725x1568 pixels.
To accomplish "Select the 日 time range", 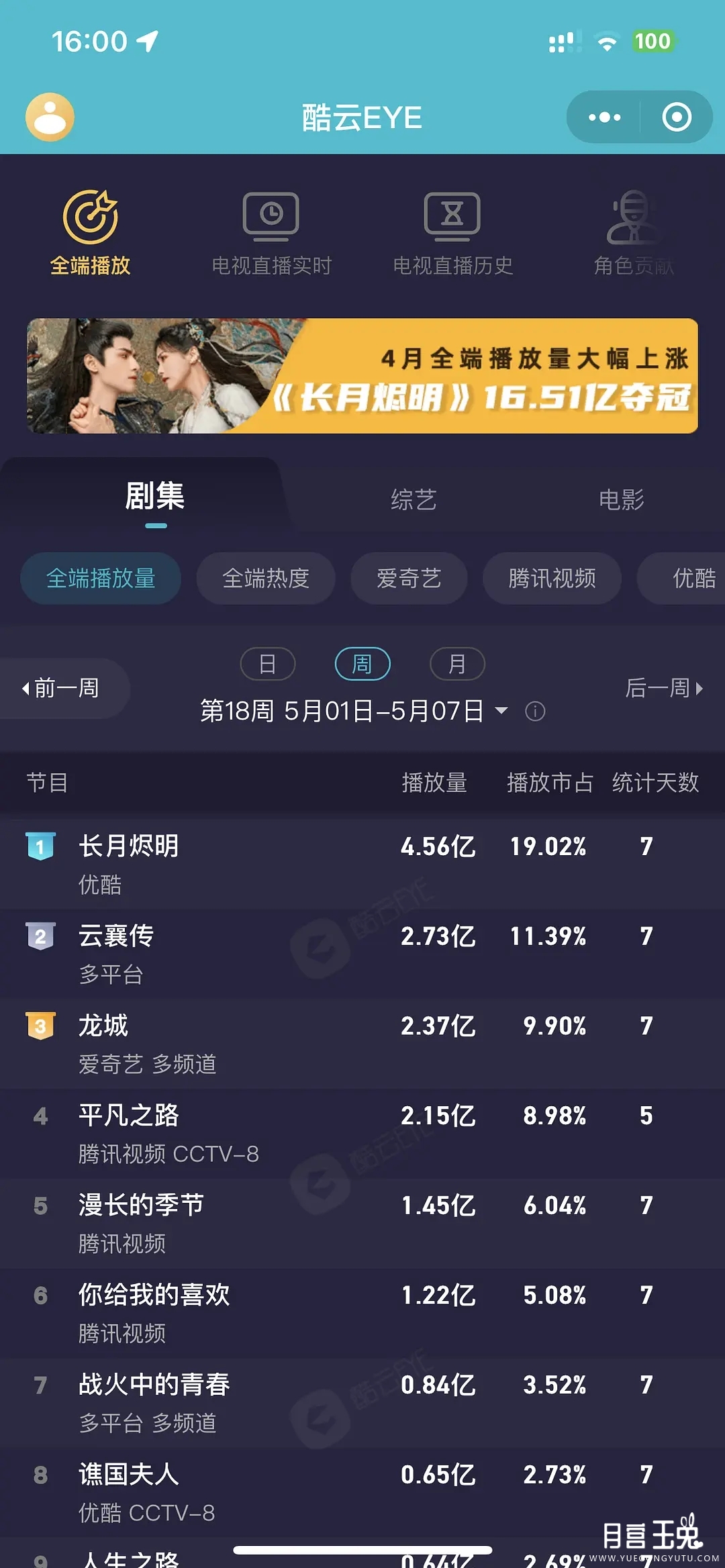I will pos(268,664).
